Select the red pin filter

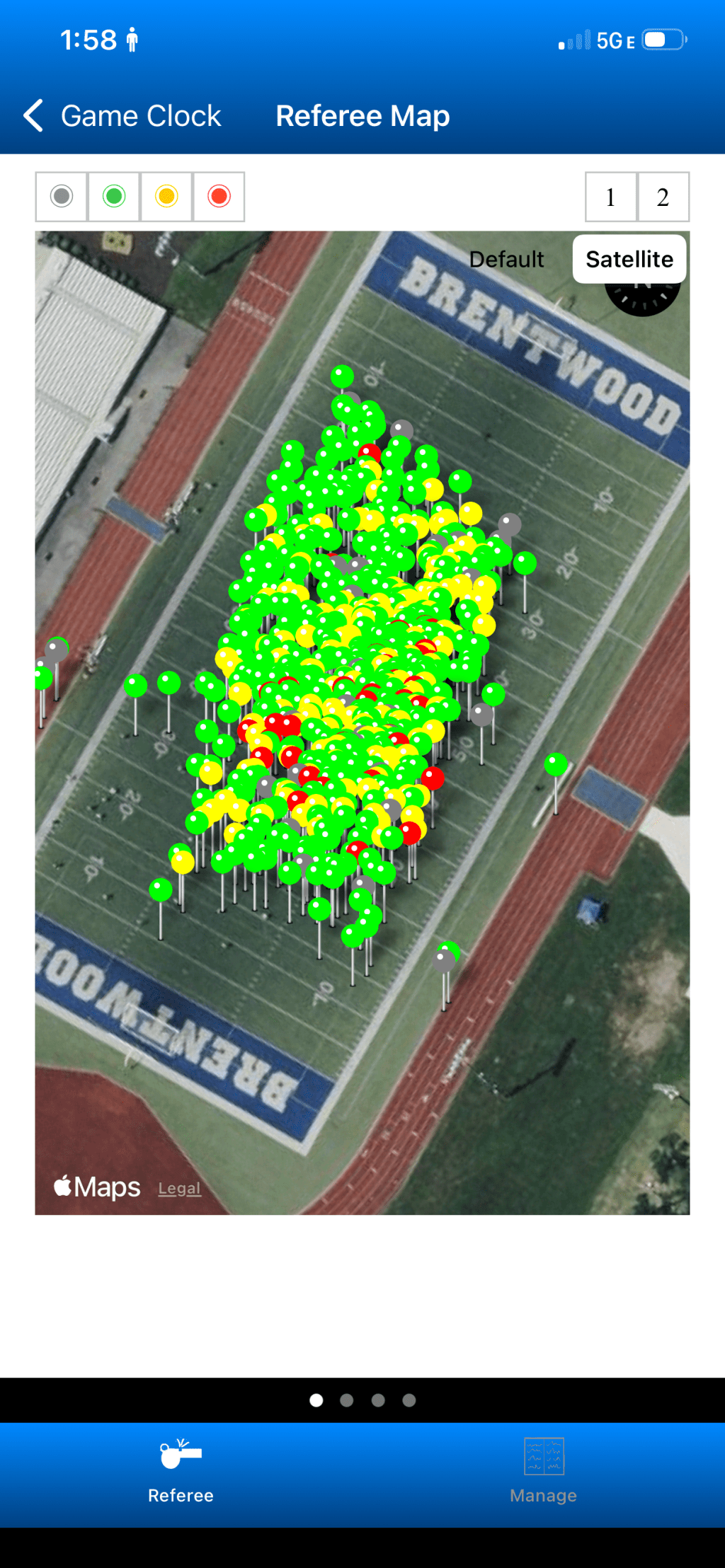(219, 196)
